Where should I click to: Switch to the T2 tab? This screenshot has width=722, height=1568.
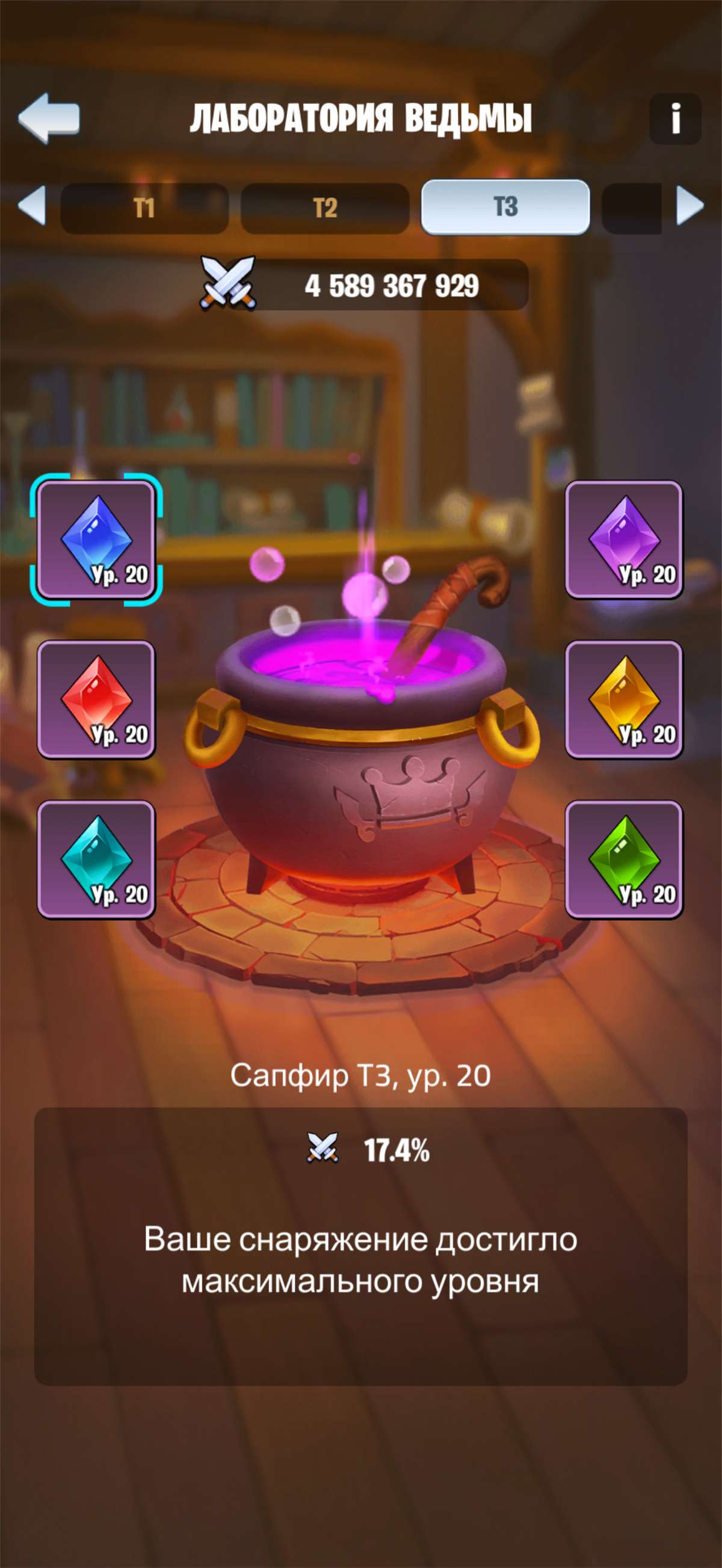[325, 208]
